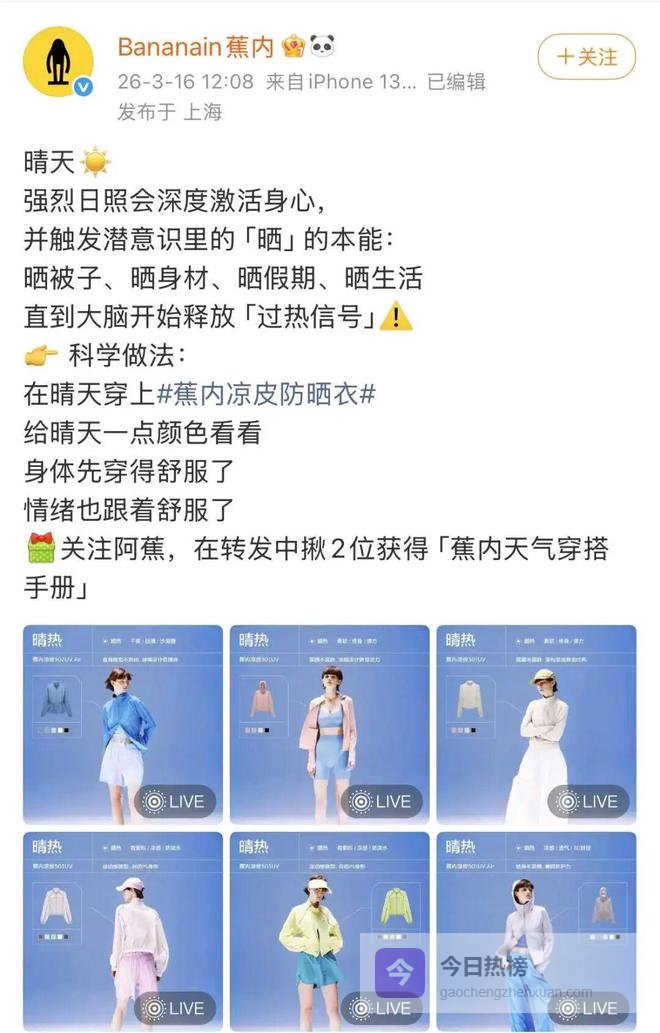View the photo of the blue jacket outfit

(123, 724)
